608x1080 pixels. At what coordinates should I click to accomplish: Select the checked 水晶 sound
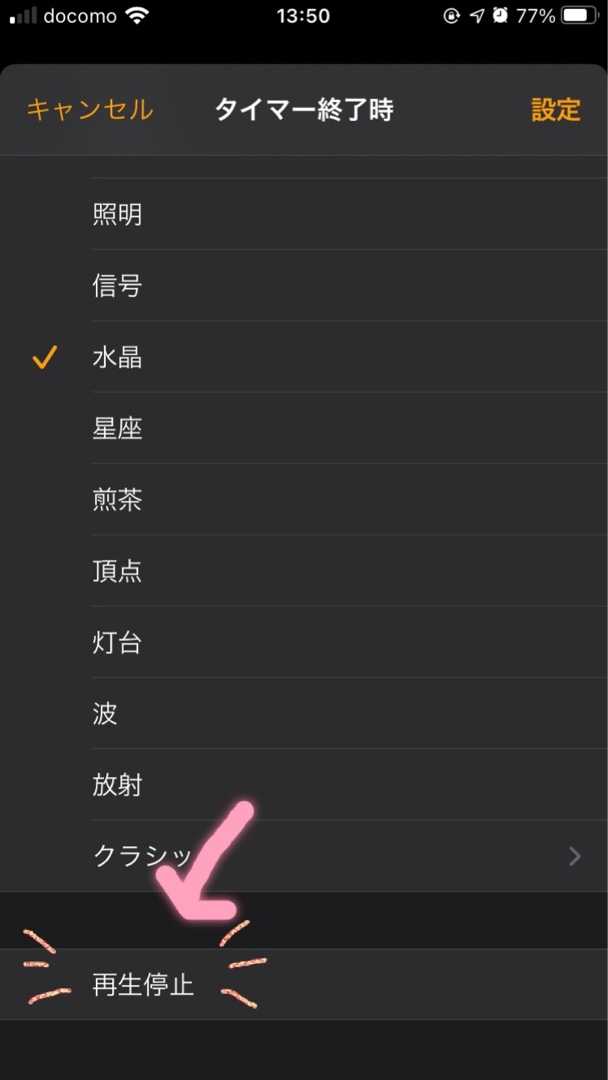(x=304, y=357)
